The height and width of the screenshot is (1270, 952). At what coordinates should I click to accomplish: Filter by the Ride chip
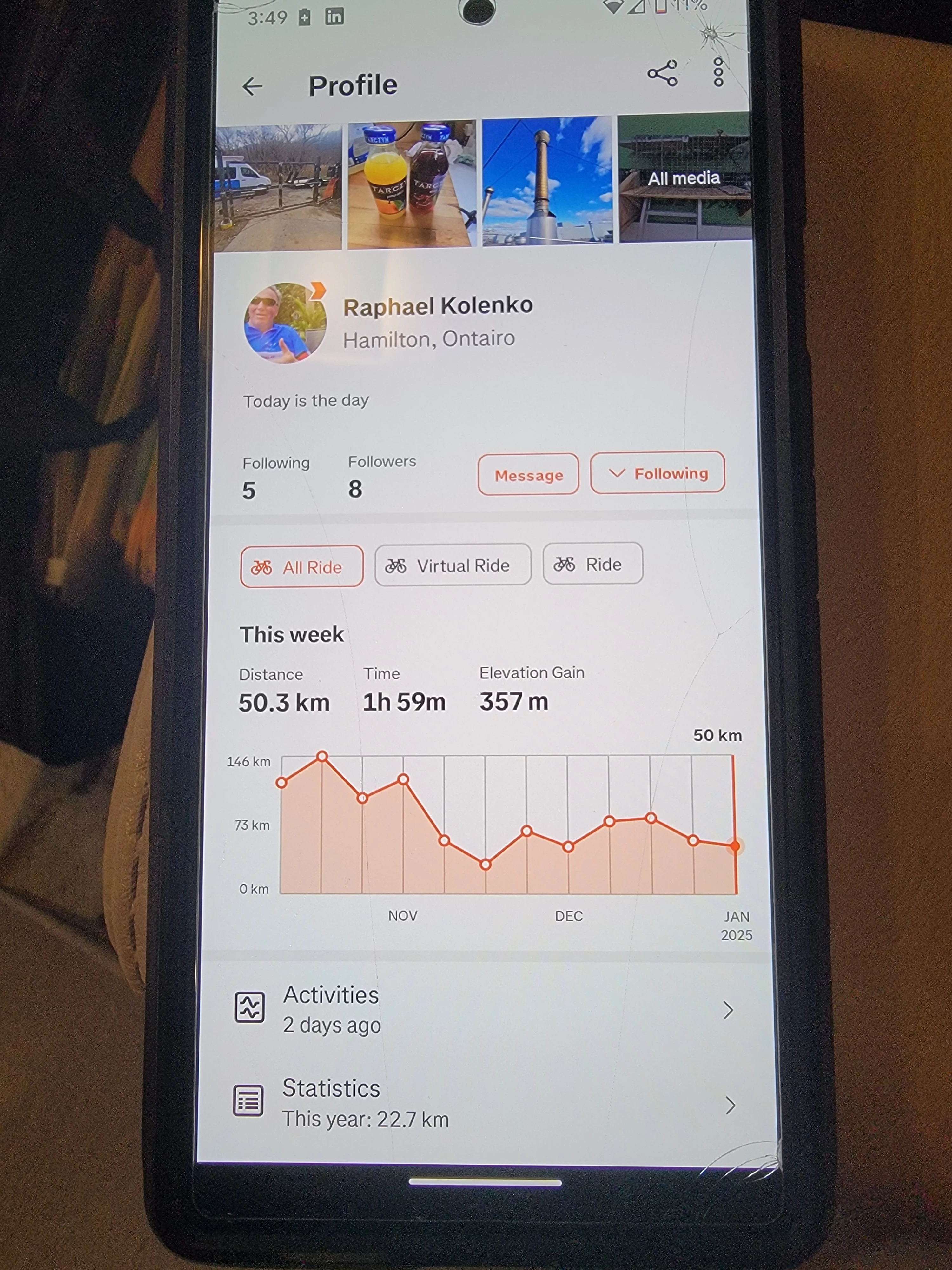pos(593,565)
